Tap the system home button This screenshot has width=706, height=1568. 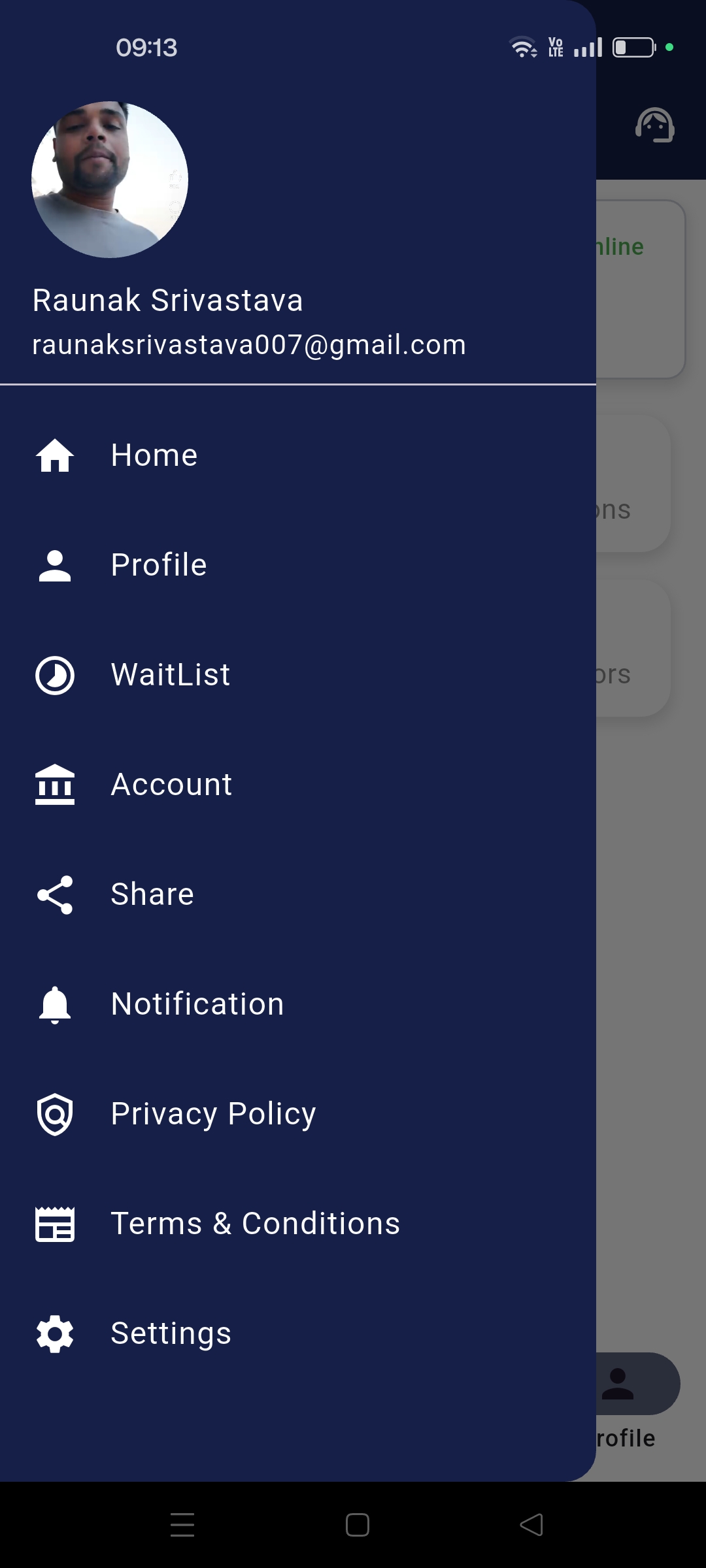(358, 1525)
